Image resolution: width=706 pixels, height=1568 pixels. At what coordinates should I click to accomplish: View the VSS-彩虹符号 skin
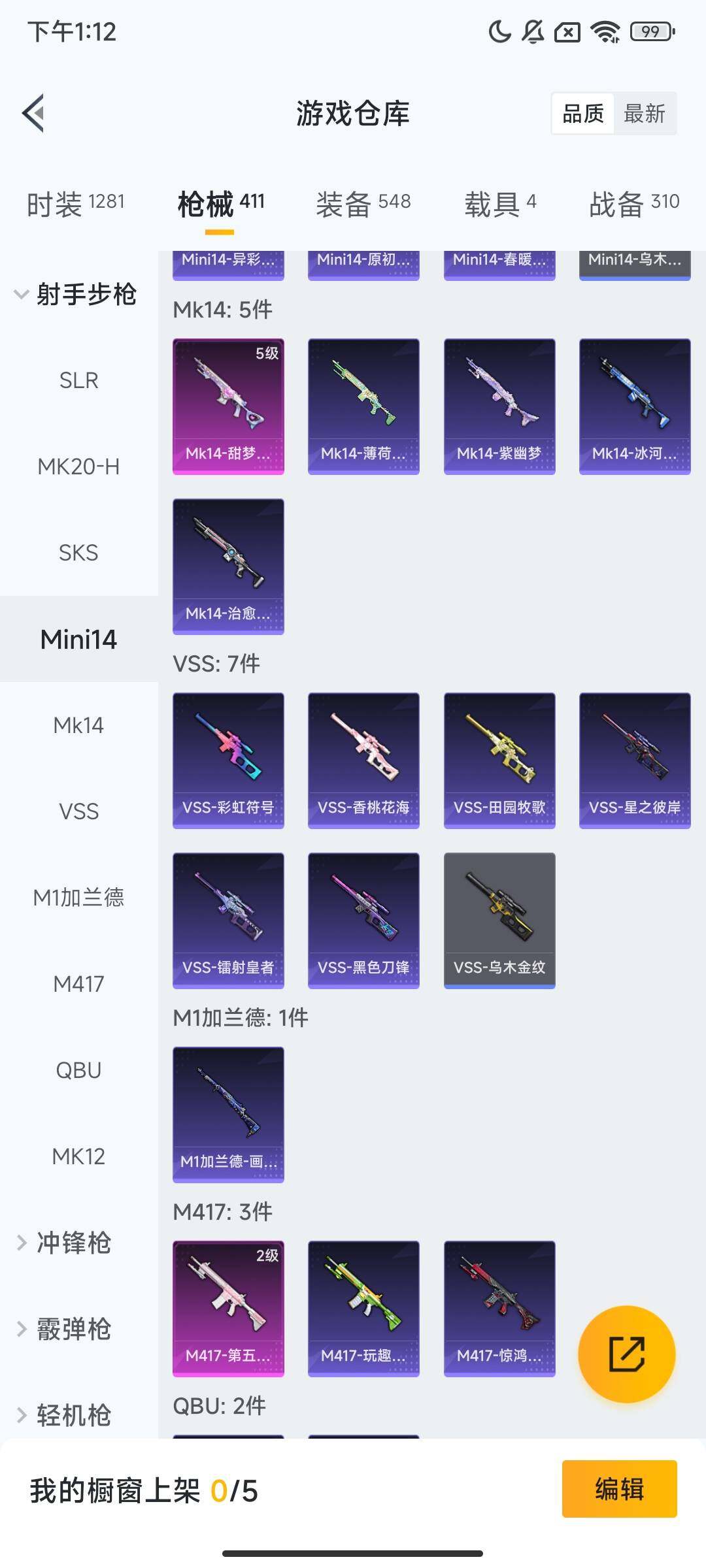coord(228,759)
